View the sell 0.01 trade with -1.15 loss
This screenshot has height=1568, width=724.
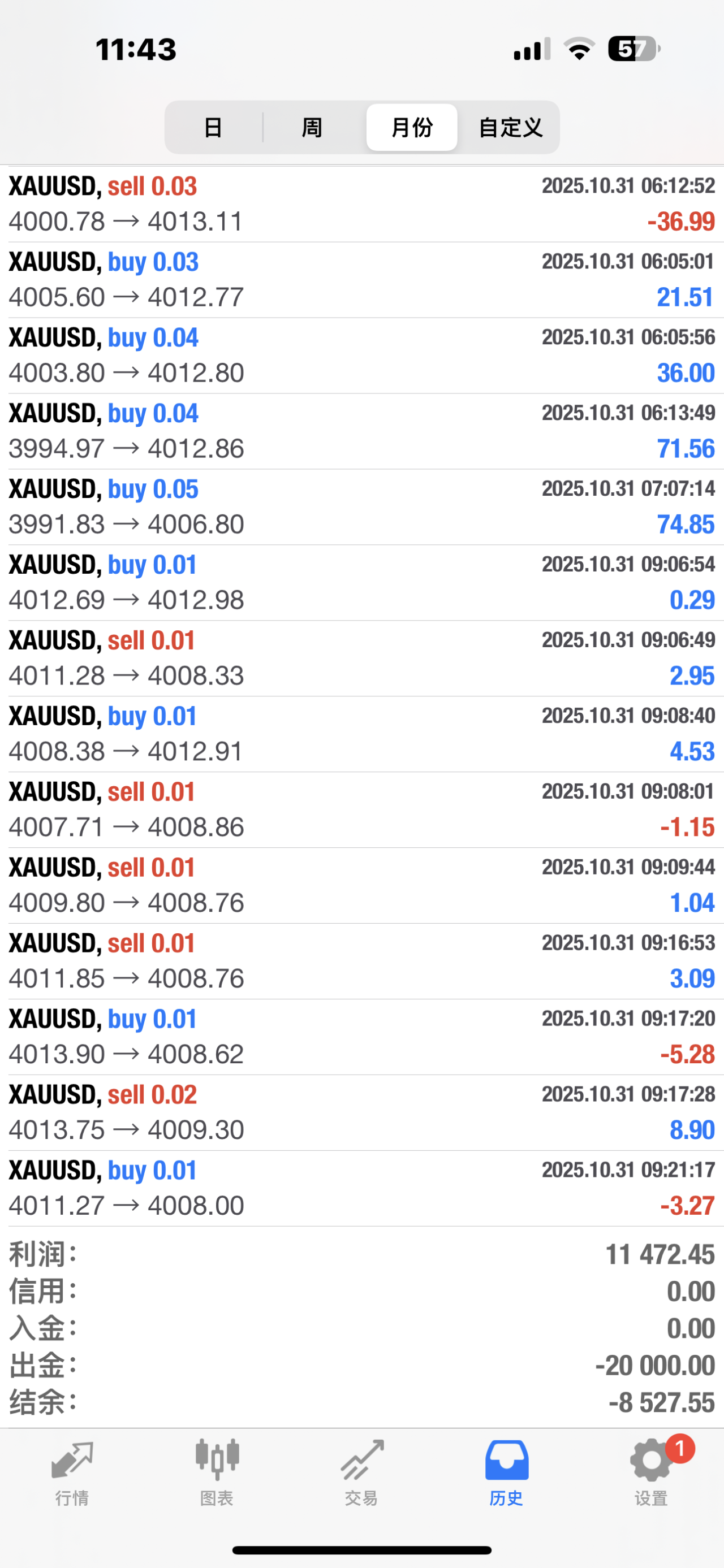(361, 809)
